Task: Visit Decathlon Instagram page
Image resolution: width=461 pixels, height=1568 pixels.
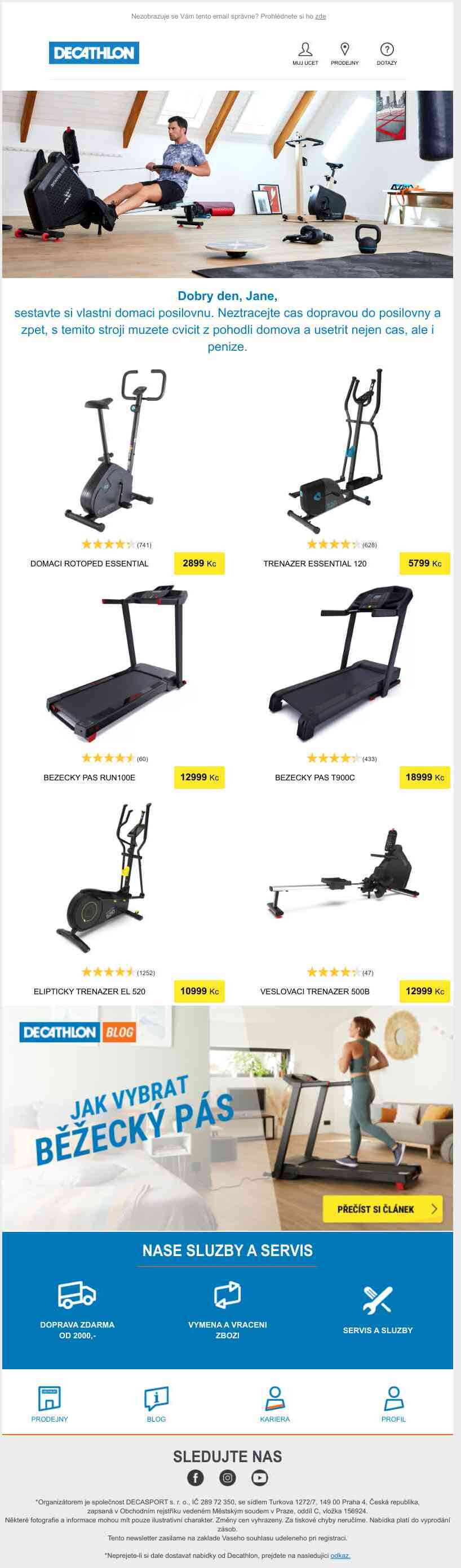Action: [227, 1477]
